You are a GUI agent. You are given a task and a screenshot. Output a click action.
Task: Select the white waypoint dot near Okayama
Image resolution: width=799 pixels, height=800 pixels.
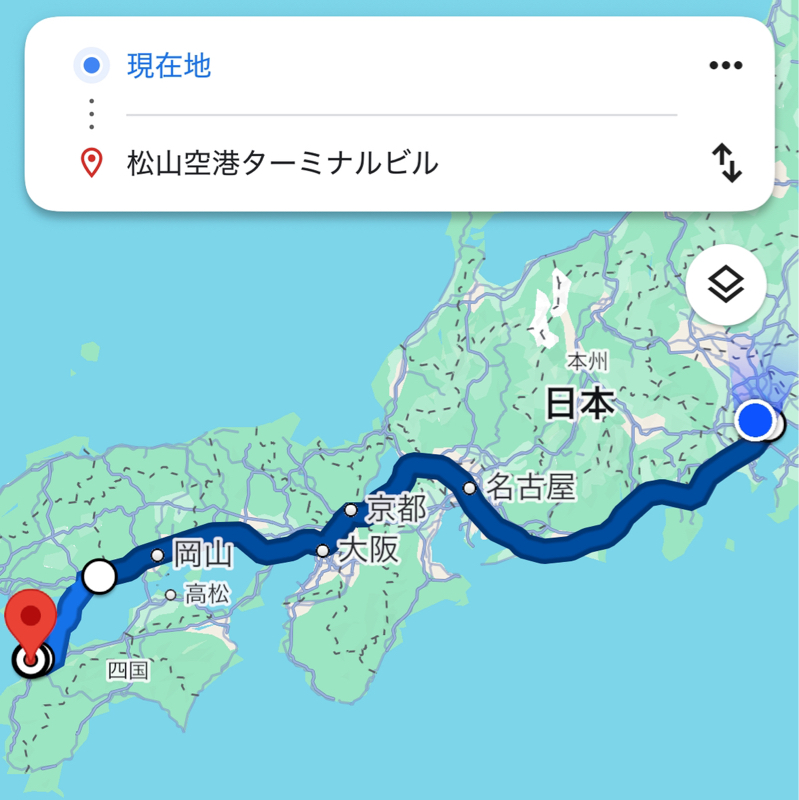click(x=101, y=575)
